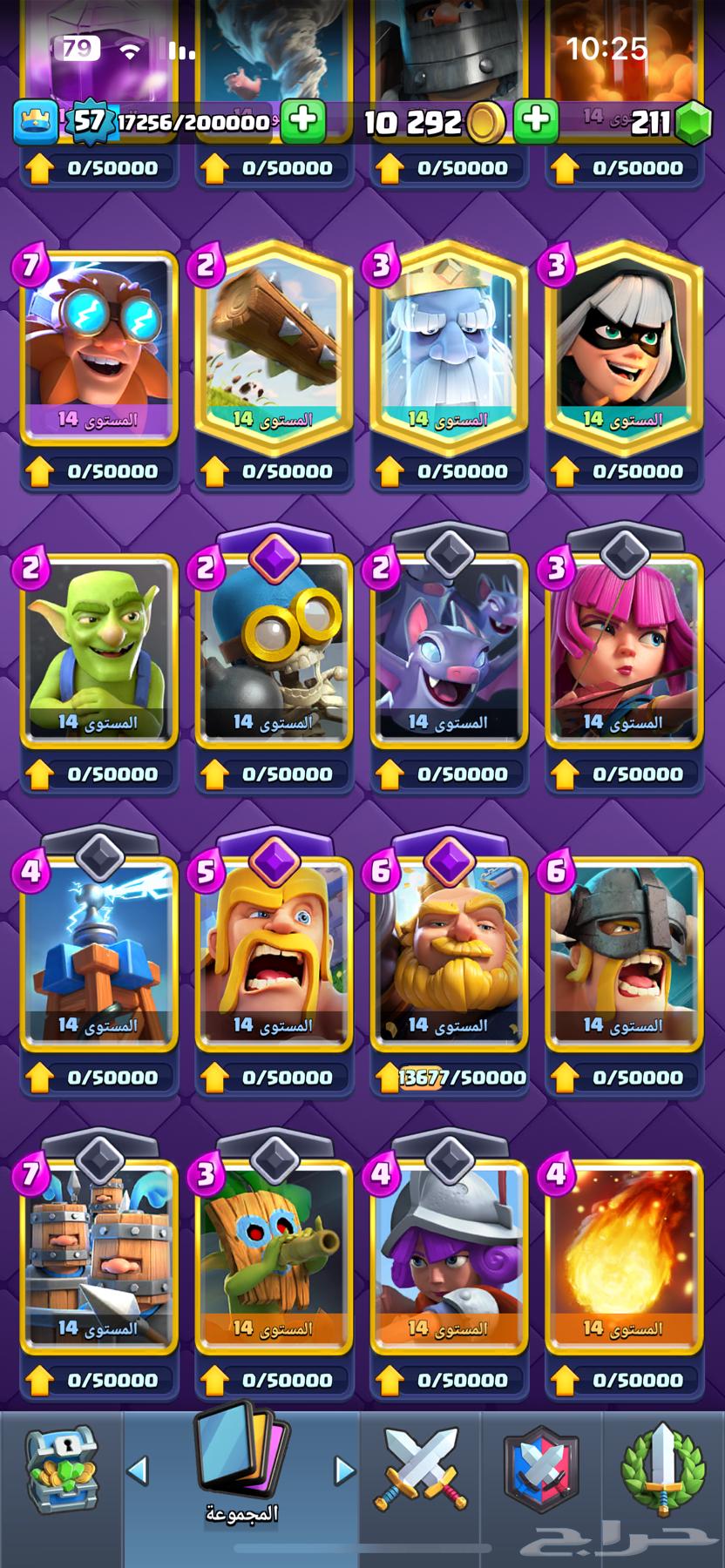Add gold with the coin plus button
The image size is (725, 1568).
(x=536, y=120)
